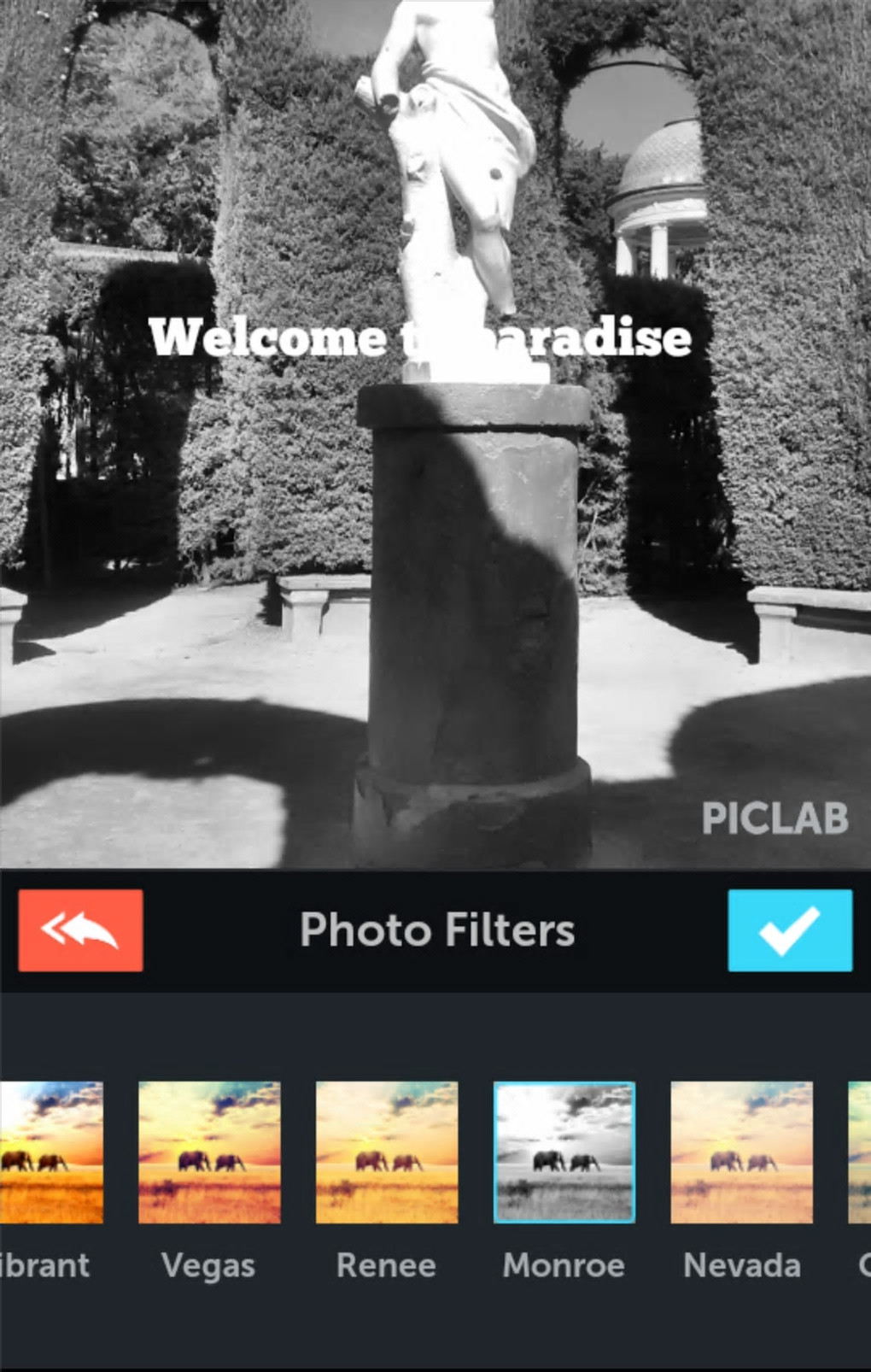Apply the Vegas photo filter
871x1372 pixels.
[209, 1152]
